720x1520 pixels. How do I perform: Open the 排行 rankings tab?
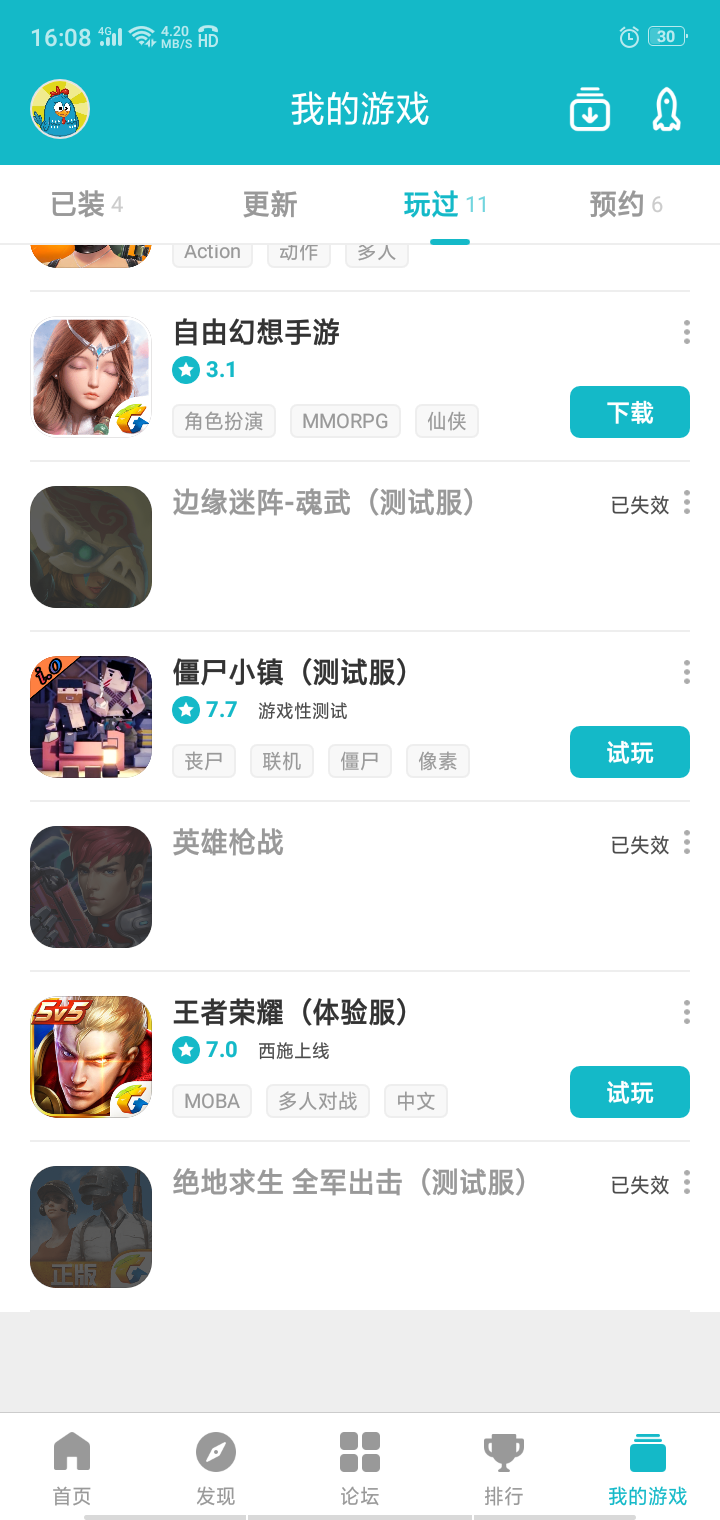(504, 1468)
